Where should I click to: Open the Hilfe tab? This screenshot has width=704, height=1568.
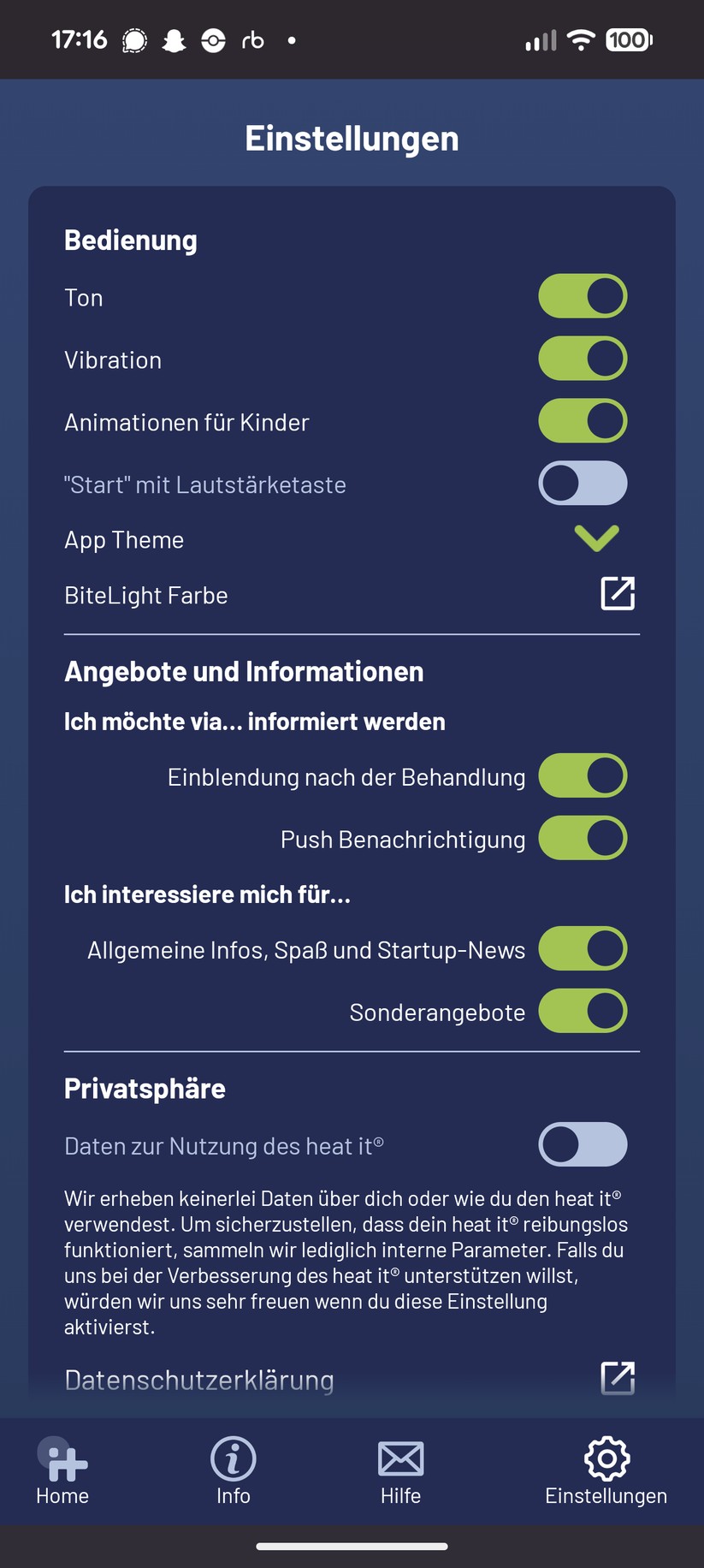400,1472
